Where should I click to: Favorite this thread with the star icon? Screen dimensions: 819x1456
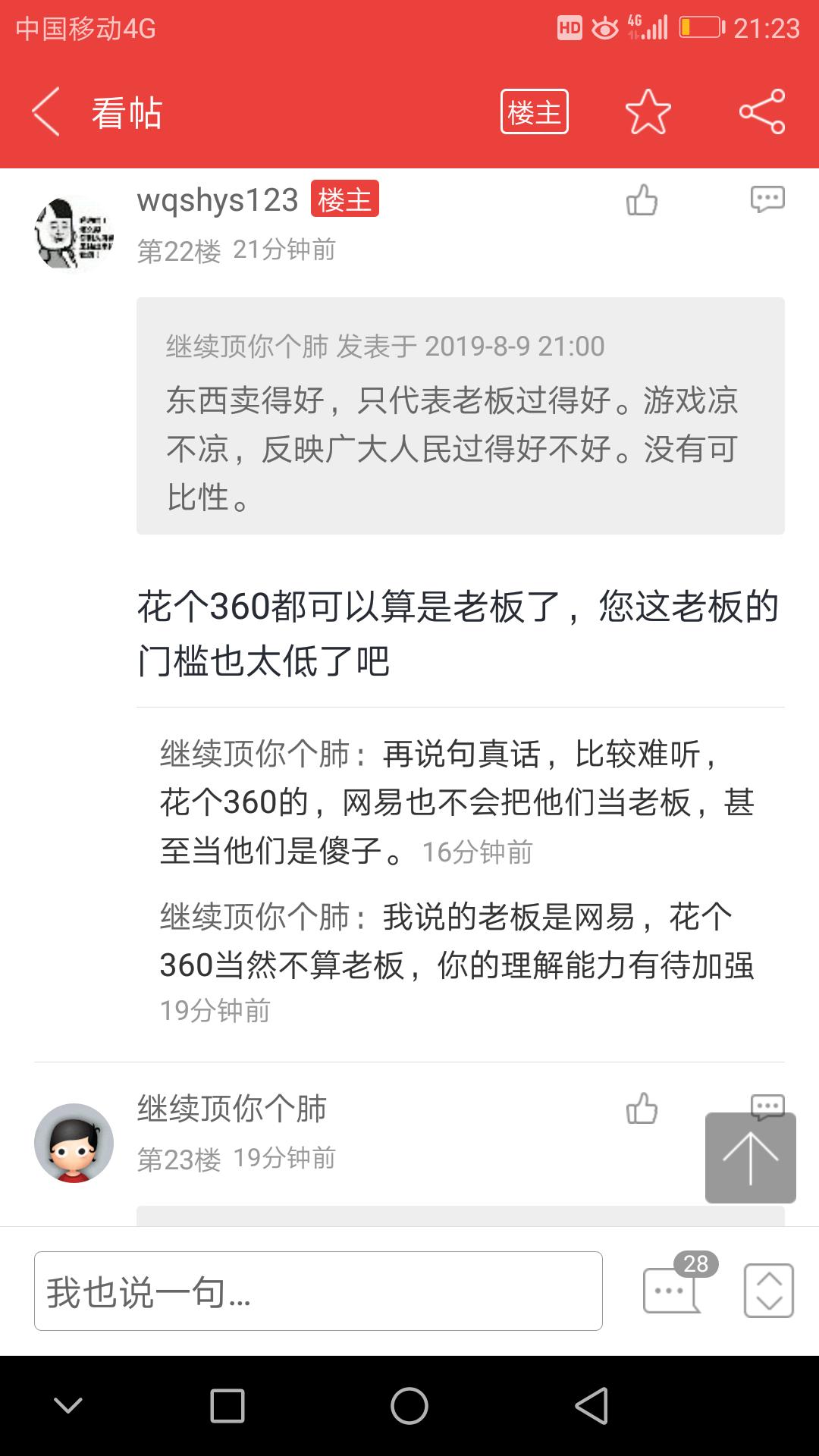[x=648, y=112]
